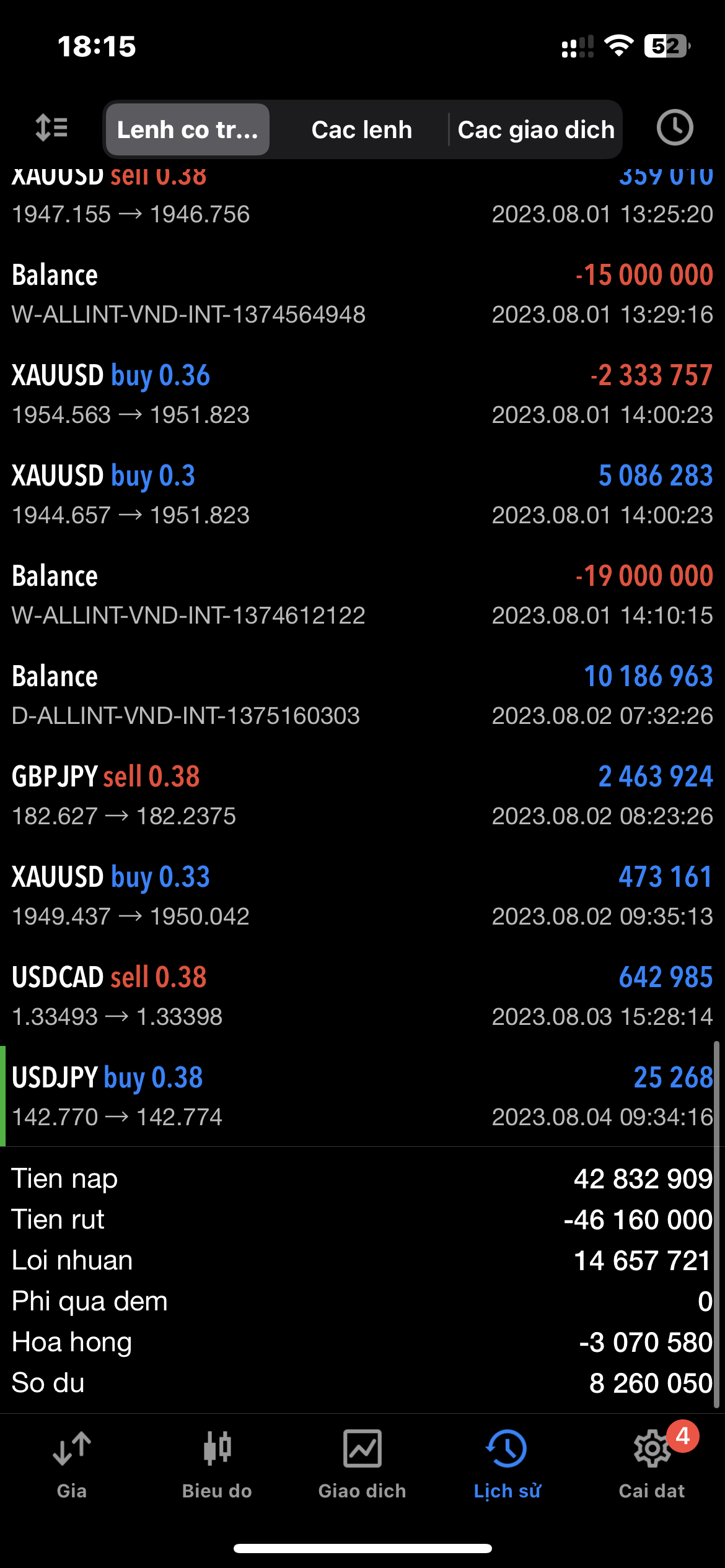Select the Lenh co tr... segment
725x1568 pixels.
(187, 129)
